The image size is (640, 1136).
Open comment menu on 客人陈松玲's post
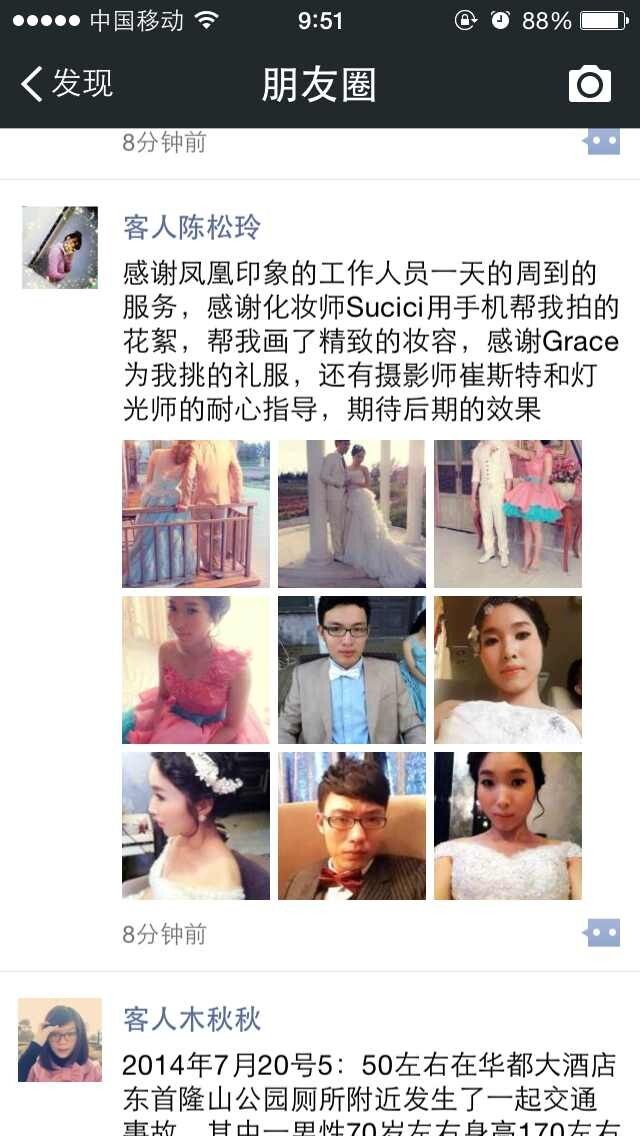[x=602, y=933]
